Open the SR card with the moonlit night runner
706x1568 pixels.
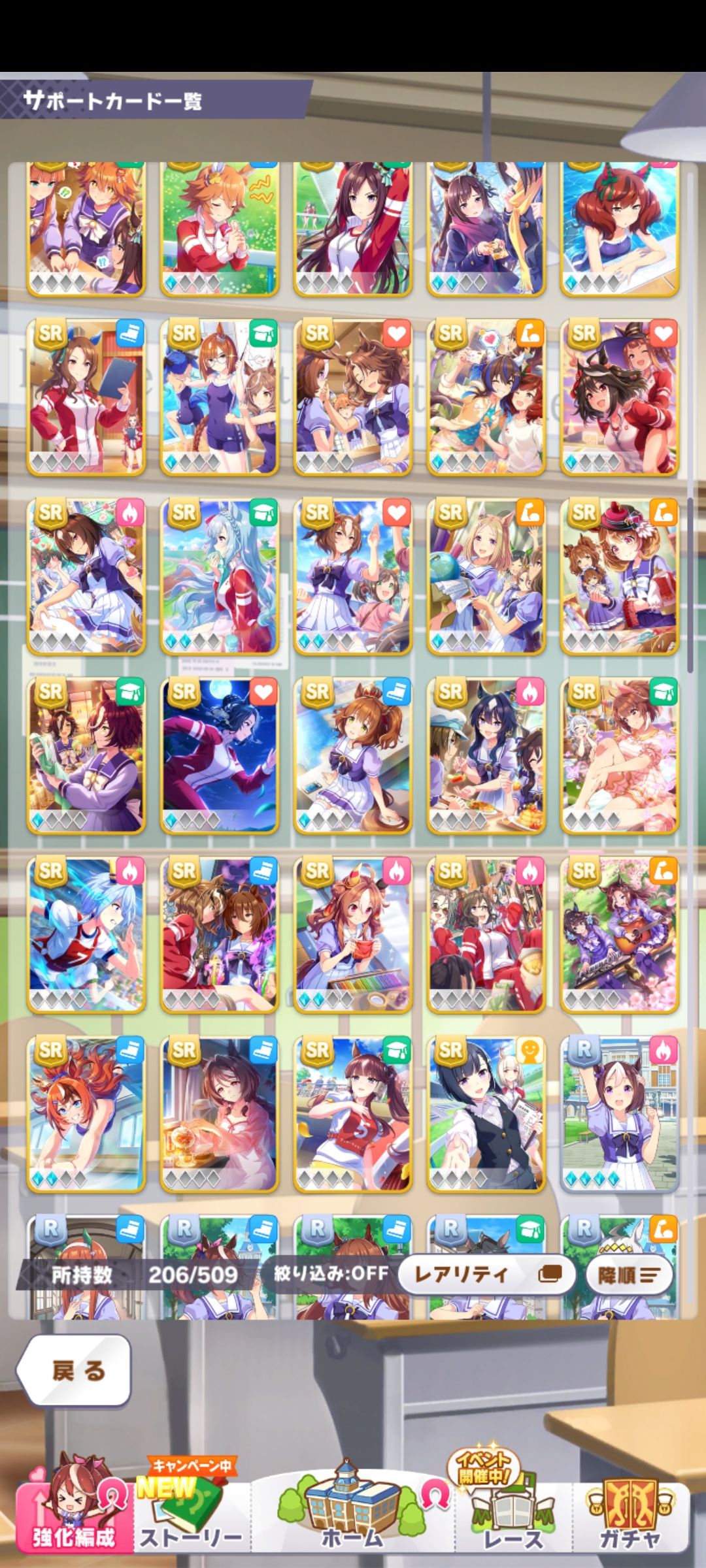click(220, 755)
